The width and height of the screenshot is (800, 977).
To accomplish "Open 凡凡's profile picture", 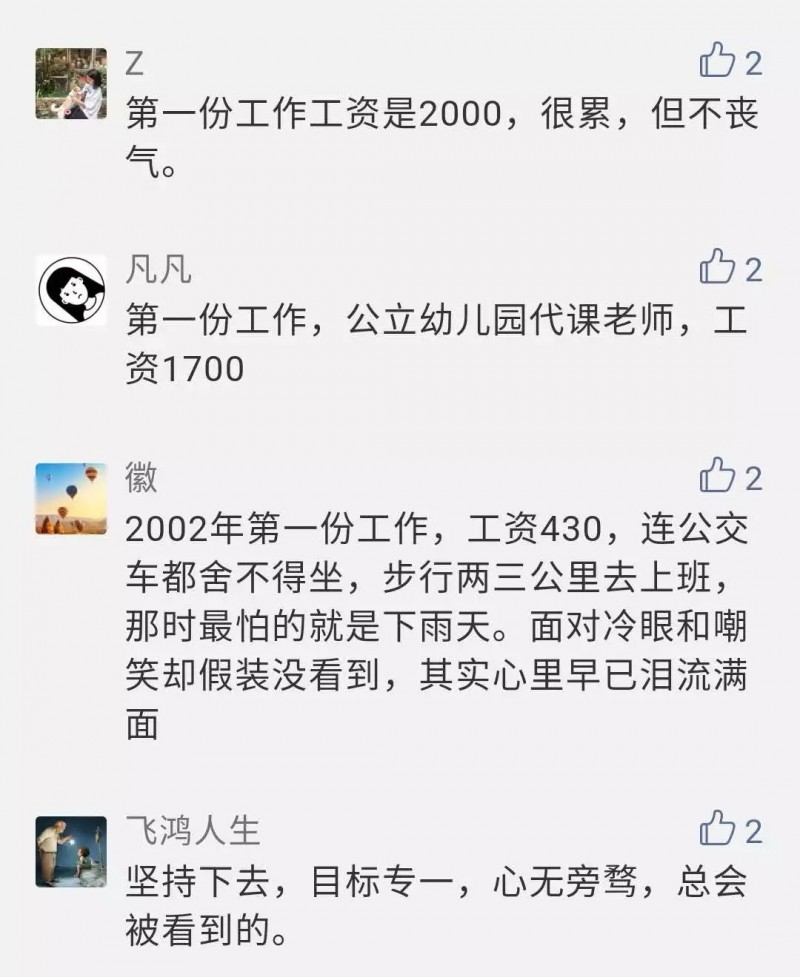I will 71,290.
